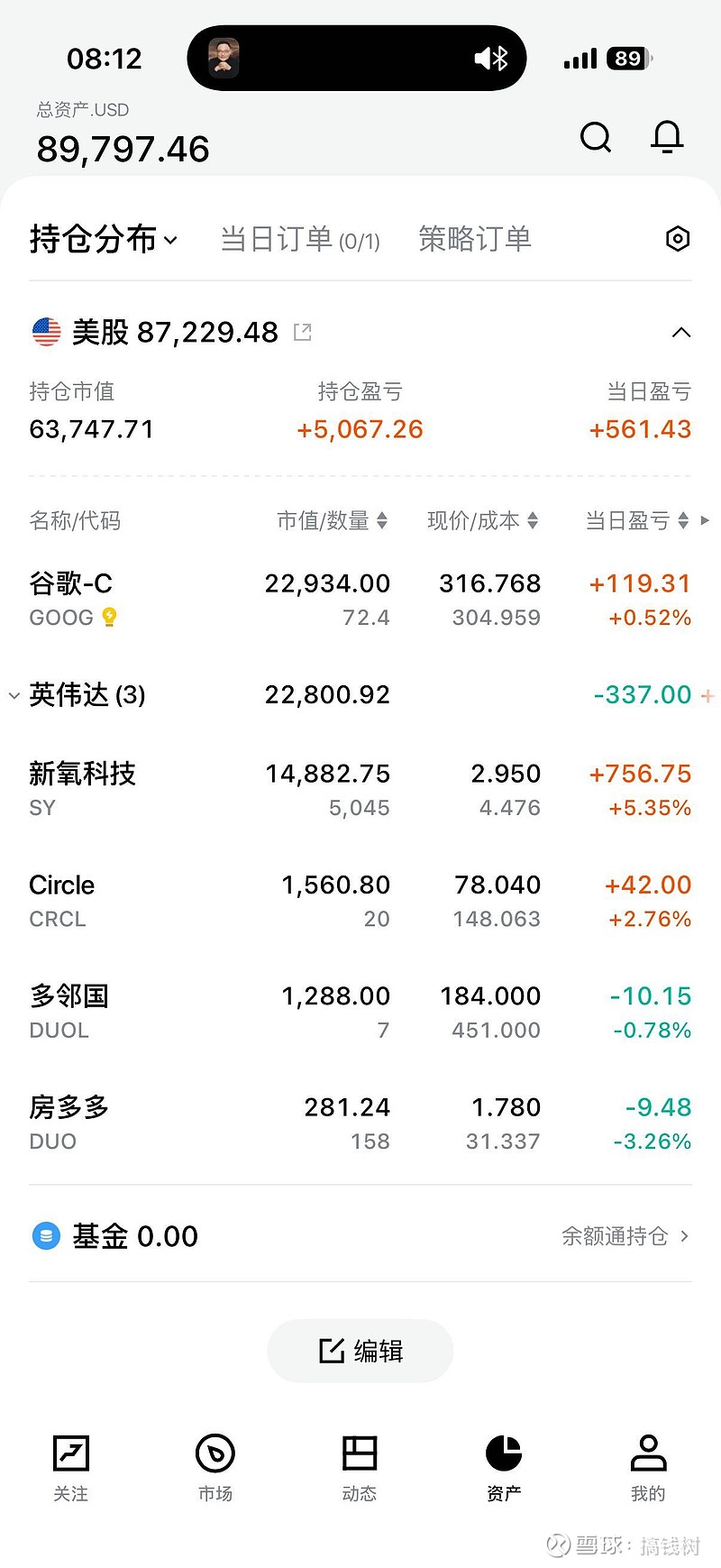This screenshot has width=721, height=1568.
Task: Tap the 编辑 button
Action: [360, 1350]
